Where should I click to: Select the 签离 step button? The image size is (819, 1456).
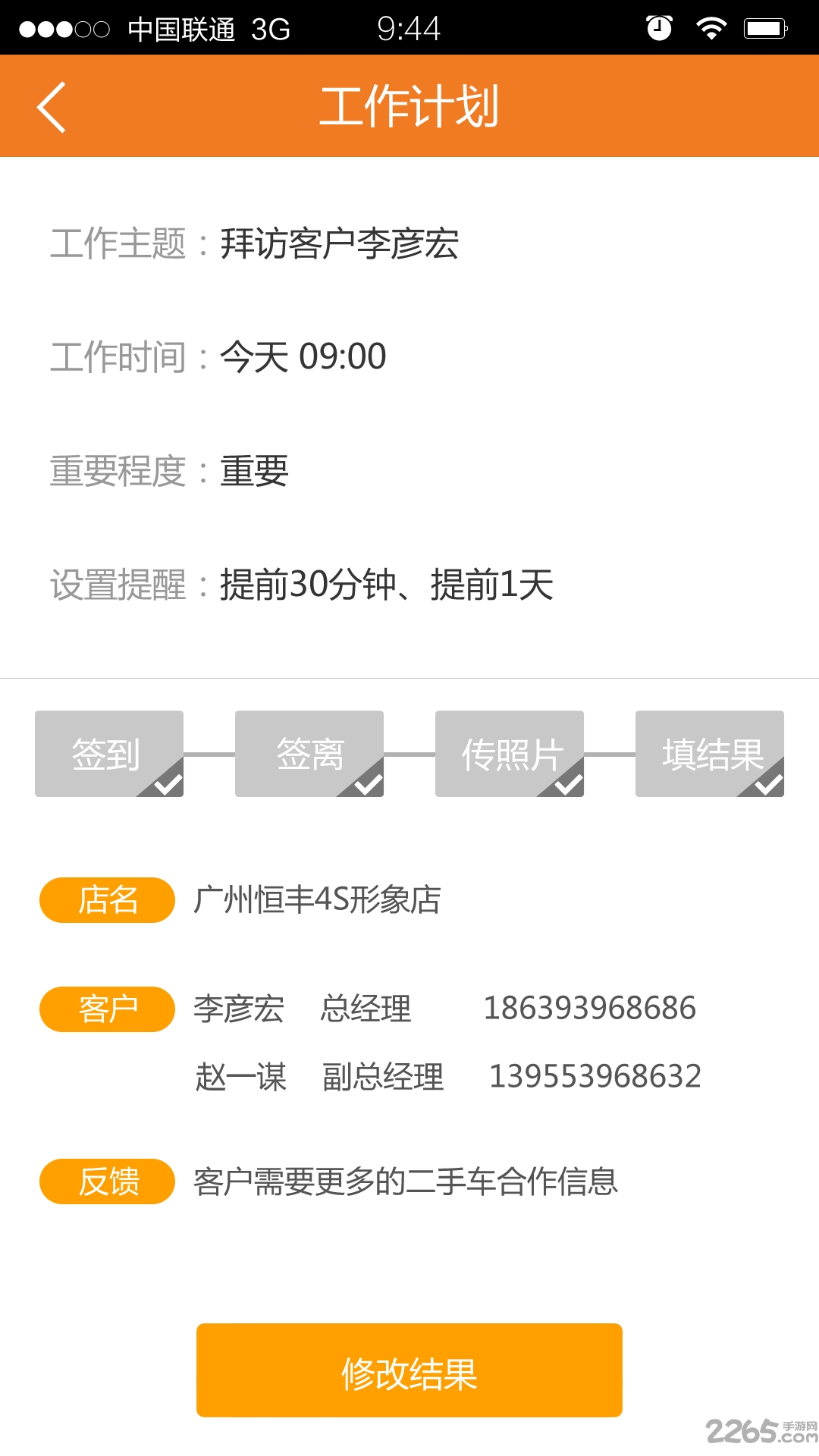coord(309,754)
